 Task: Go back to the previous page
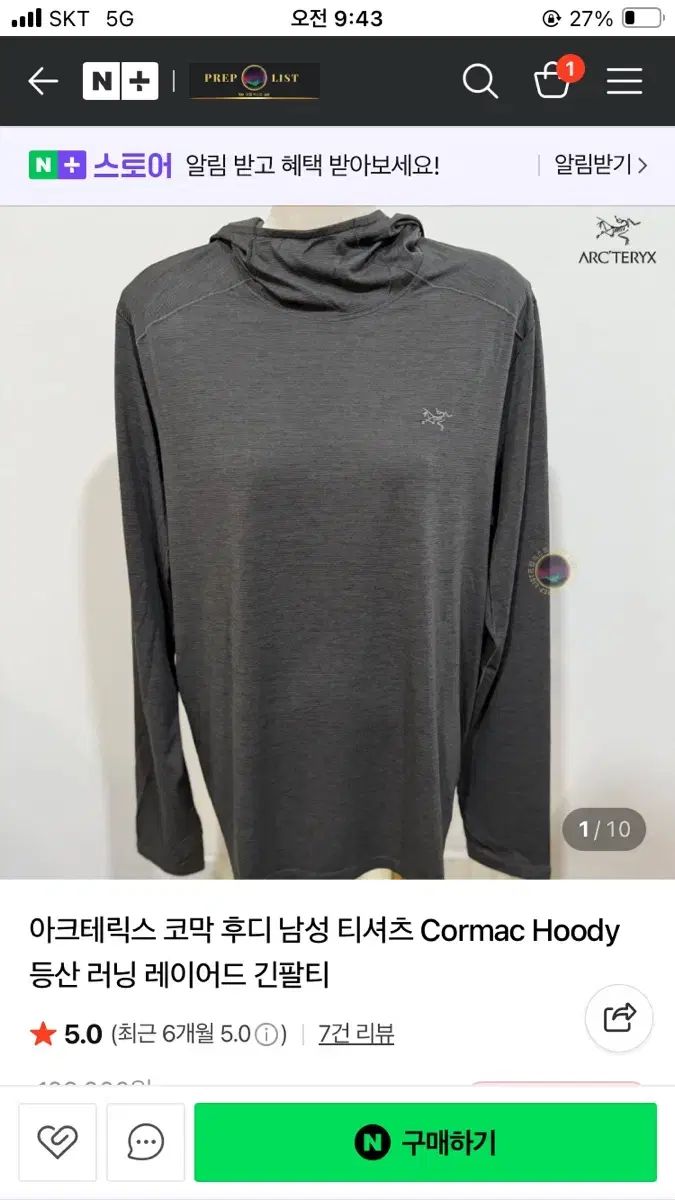(43, 81)
